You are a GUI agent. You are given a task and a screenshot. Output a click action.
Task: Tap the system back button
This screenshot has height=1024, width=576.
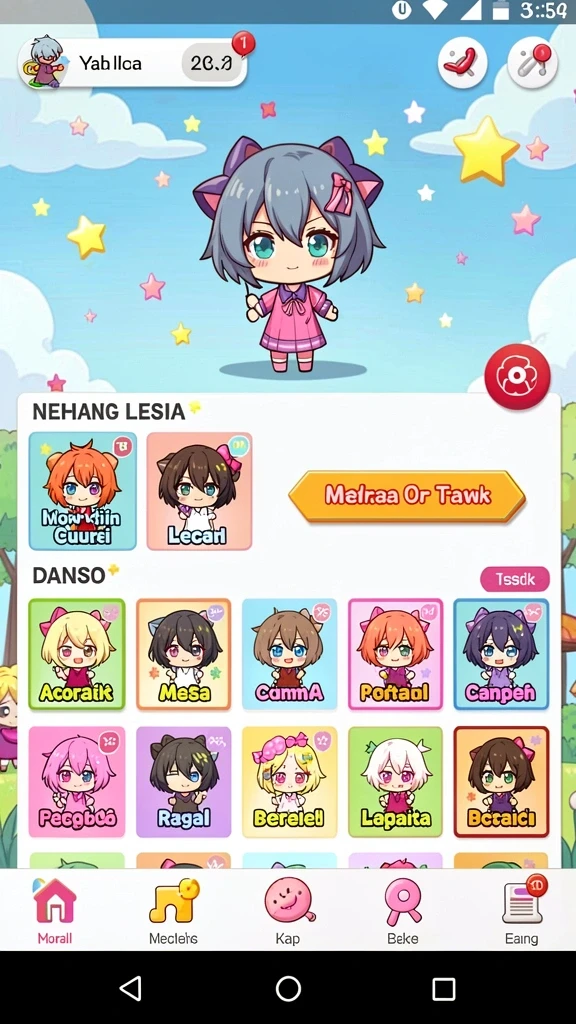pyautogui.click(x=131, y=989)
